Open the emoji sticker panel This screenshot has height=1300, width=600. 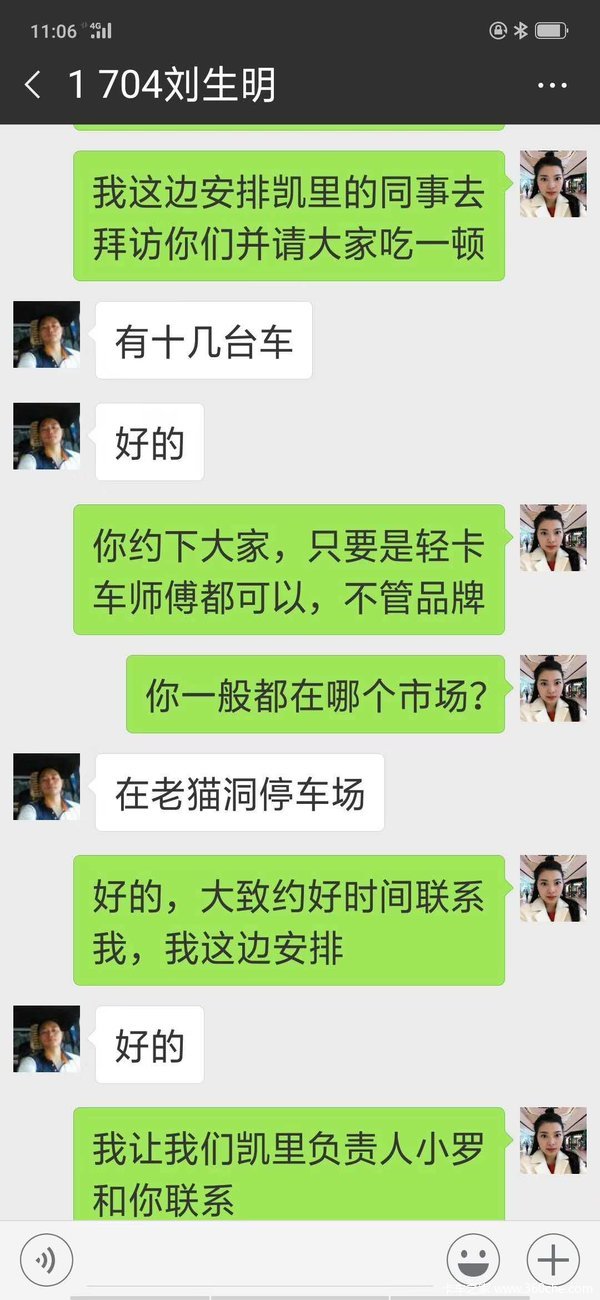pos(473,1257)
